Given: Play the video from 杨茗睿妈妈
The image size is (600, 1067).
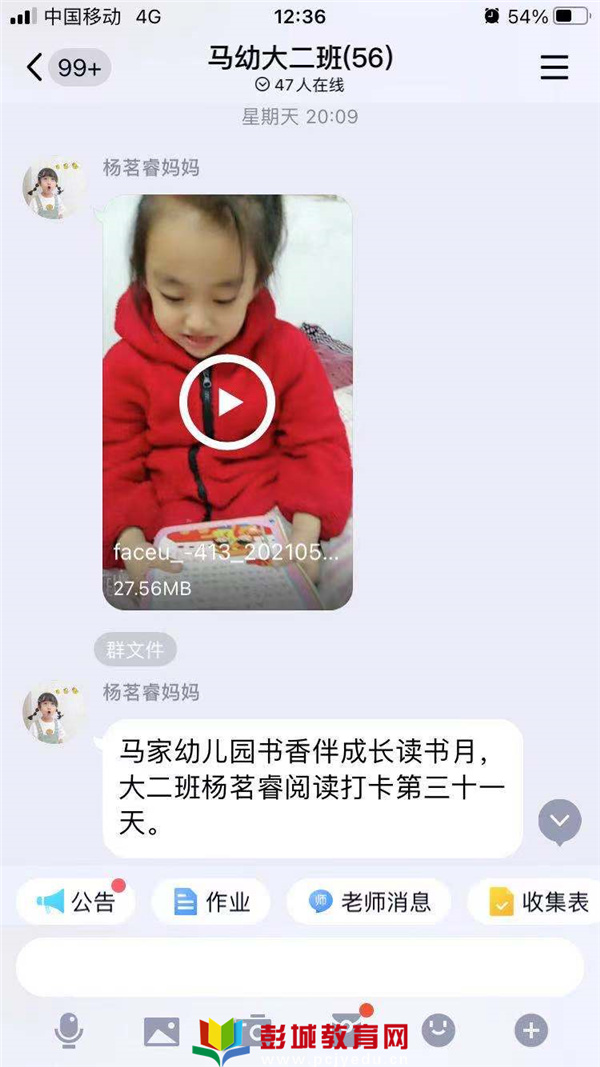Looking at the screenshot, I should click(227, 402).
